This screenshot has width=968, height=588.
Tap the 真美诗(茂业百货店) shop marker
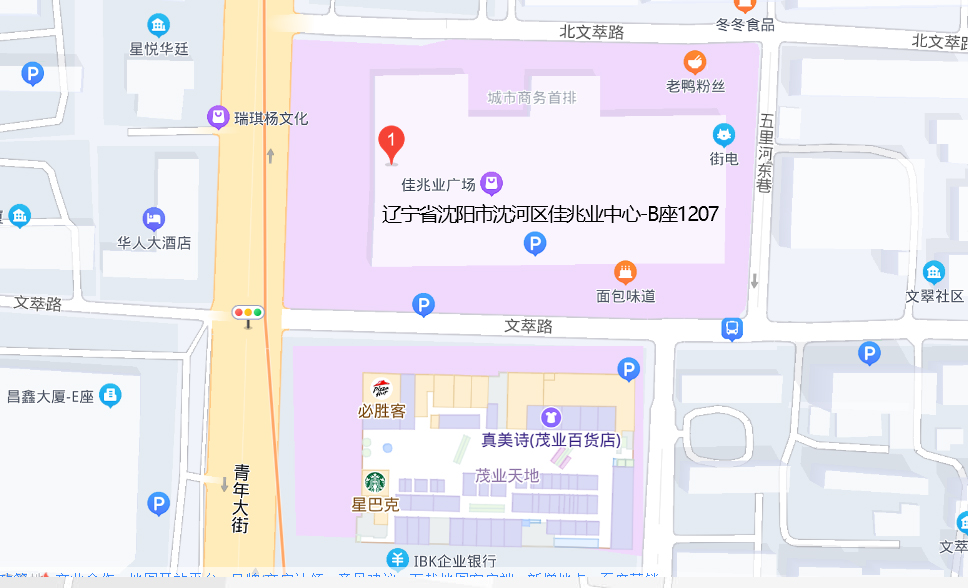[x=550, y=417]
